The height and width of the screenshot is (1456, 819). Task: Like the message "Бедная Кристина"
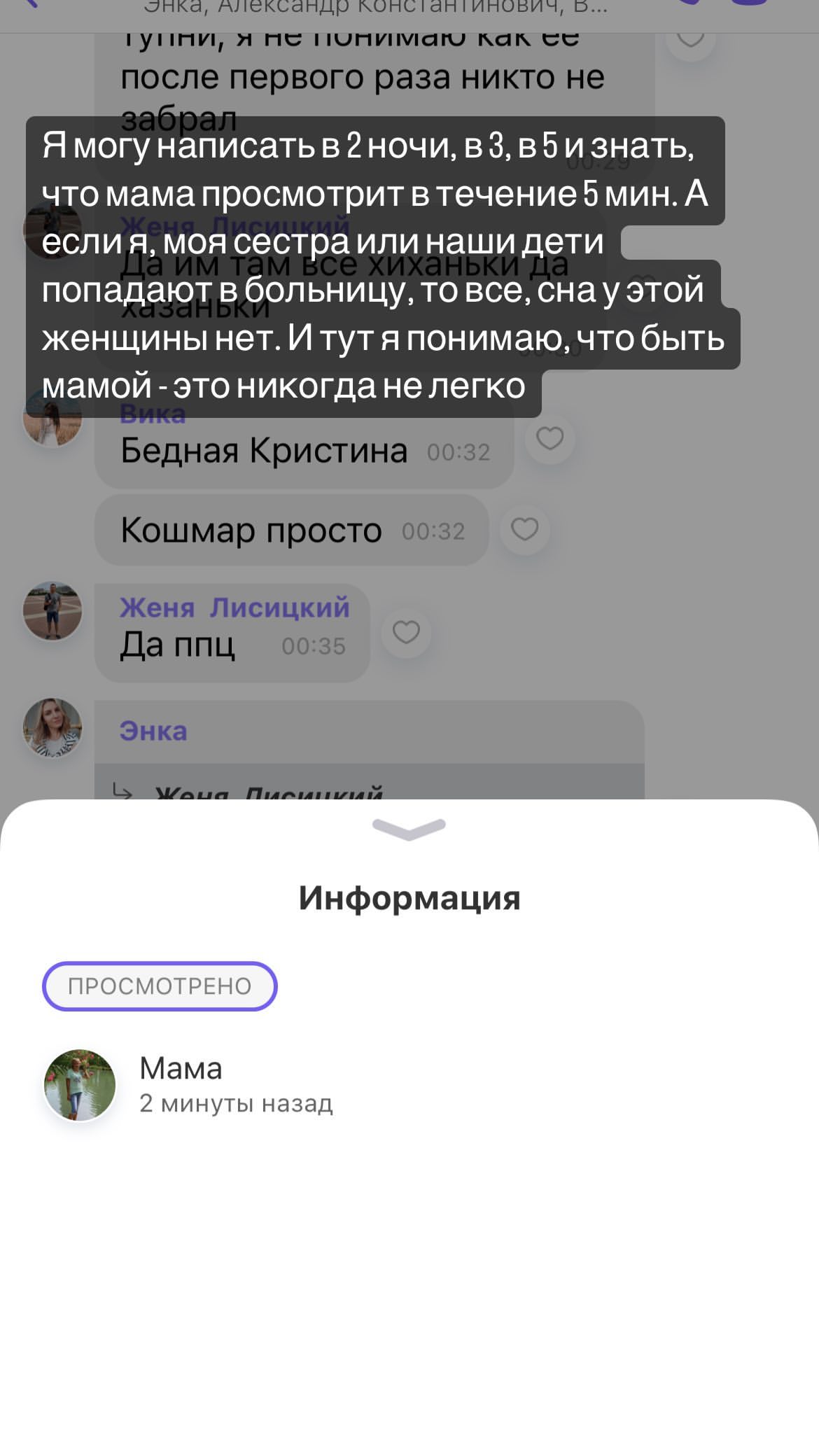pyautogui.click(x=549, y=439)
